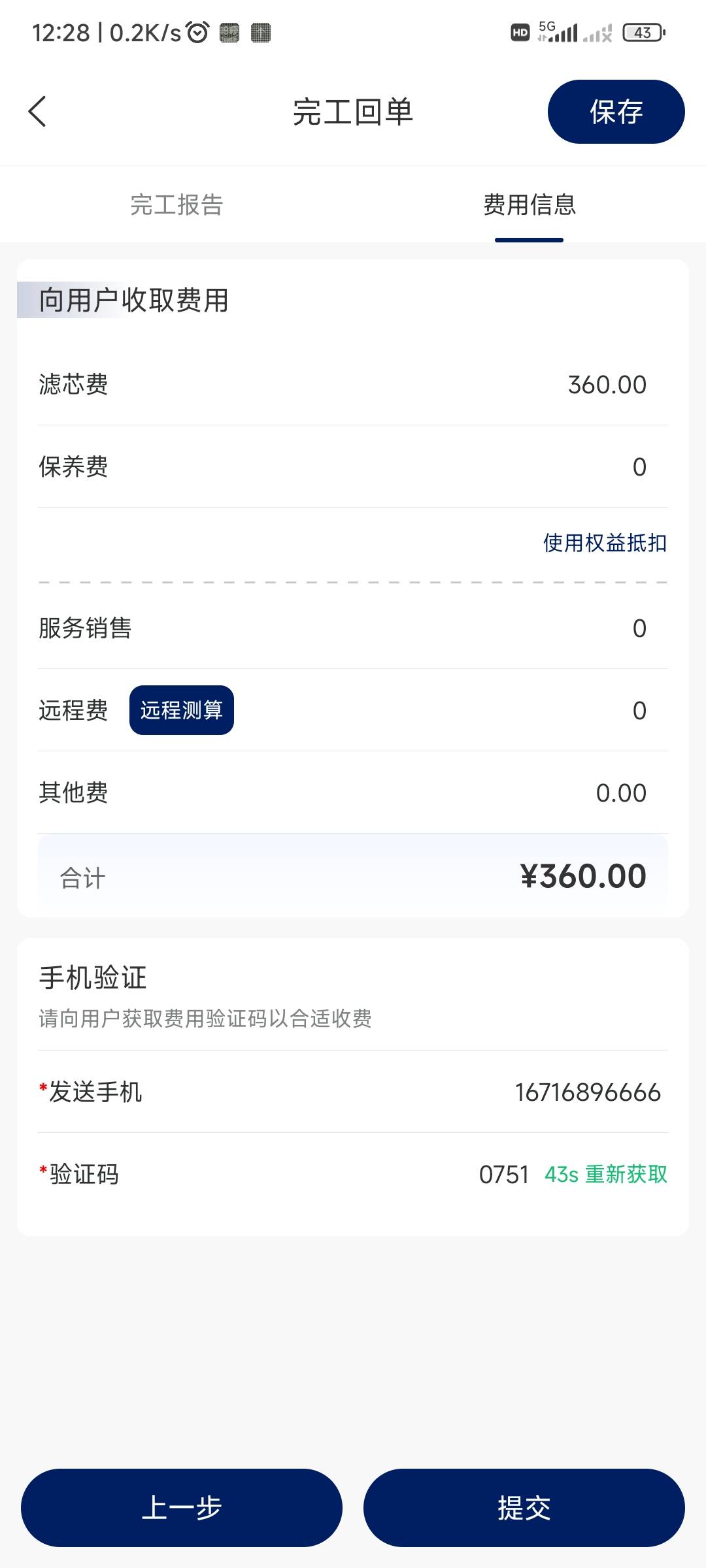This screenshot has width=706, height=1568.
Task: Submit the form with 提交
Action: 524,1507
